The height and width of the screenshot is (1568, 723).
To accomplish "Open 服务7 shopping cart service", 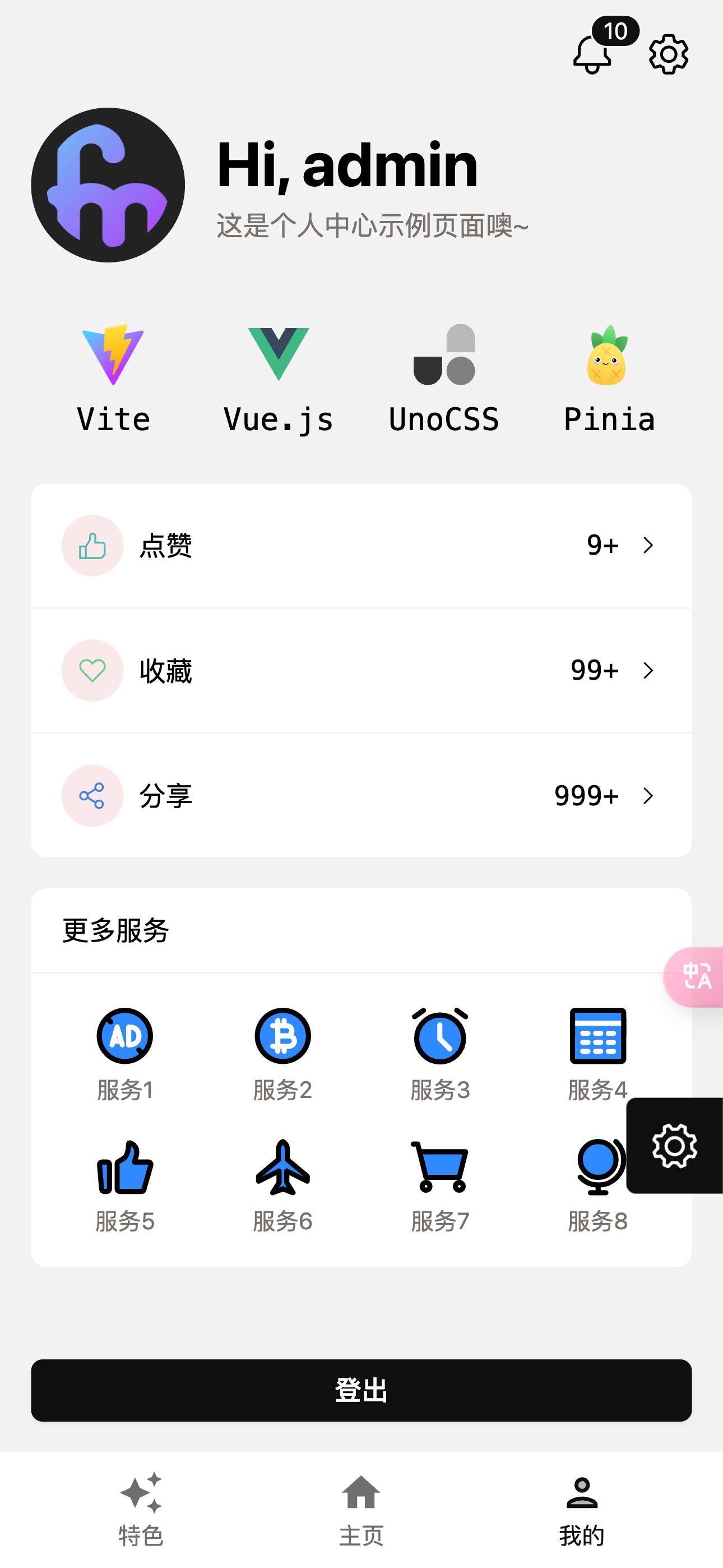I will [x=440, y=1184].
